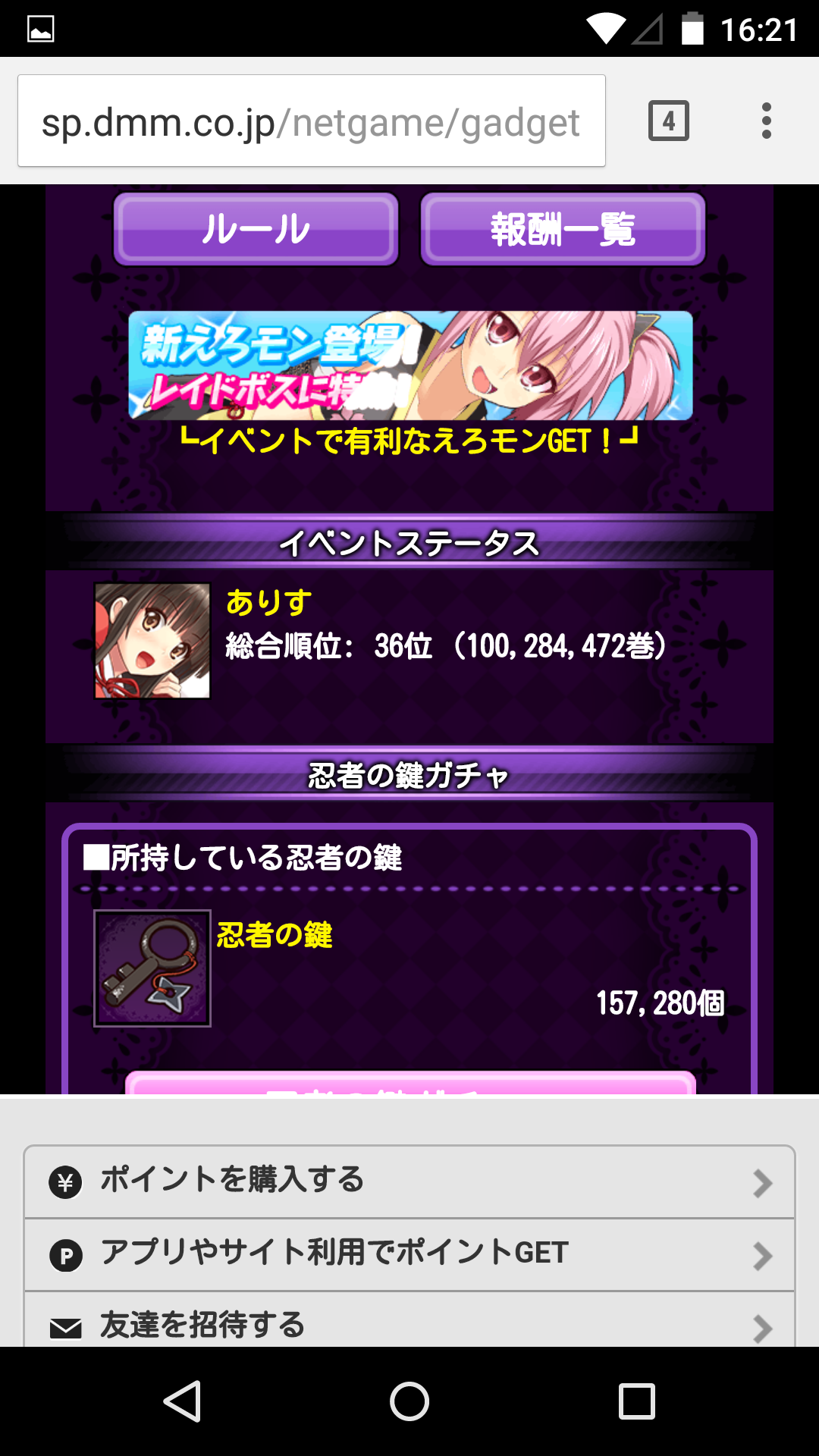Go back with the system back button
The width and height of the screenshot is (819, 1456).
[182, 1401]
